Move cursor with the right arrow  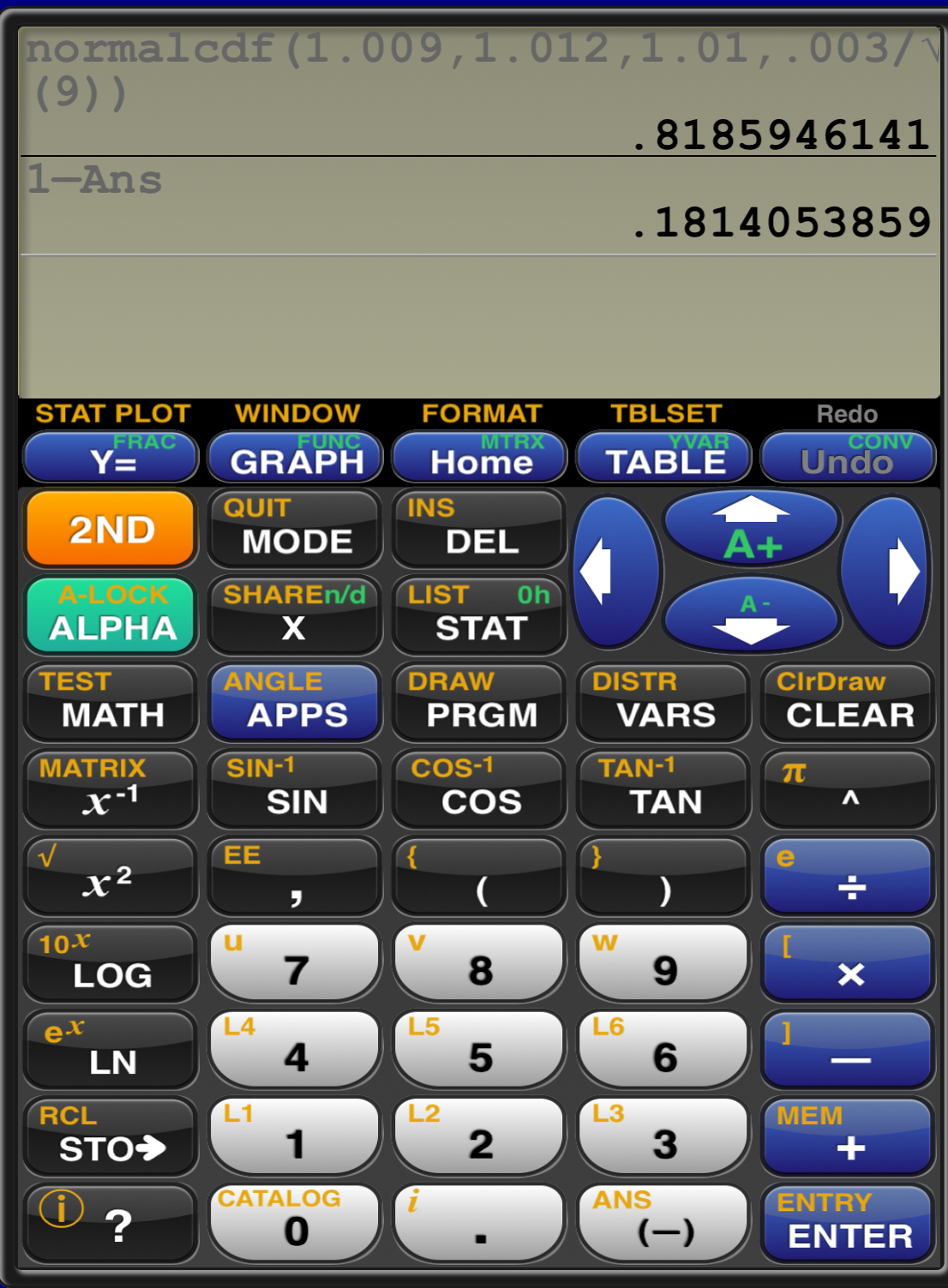pos(888,572)
